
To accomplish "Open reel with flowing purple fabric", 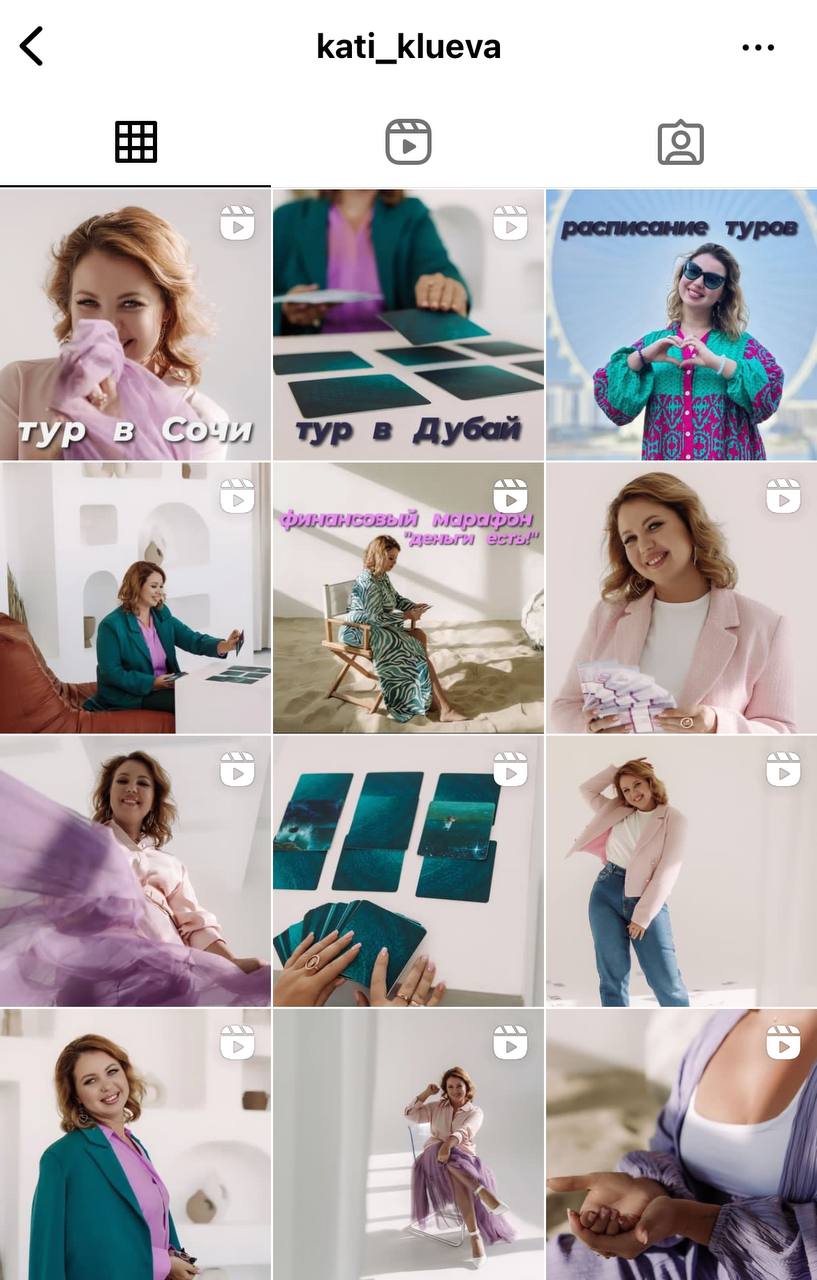I will [x=135, y=871].
